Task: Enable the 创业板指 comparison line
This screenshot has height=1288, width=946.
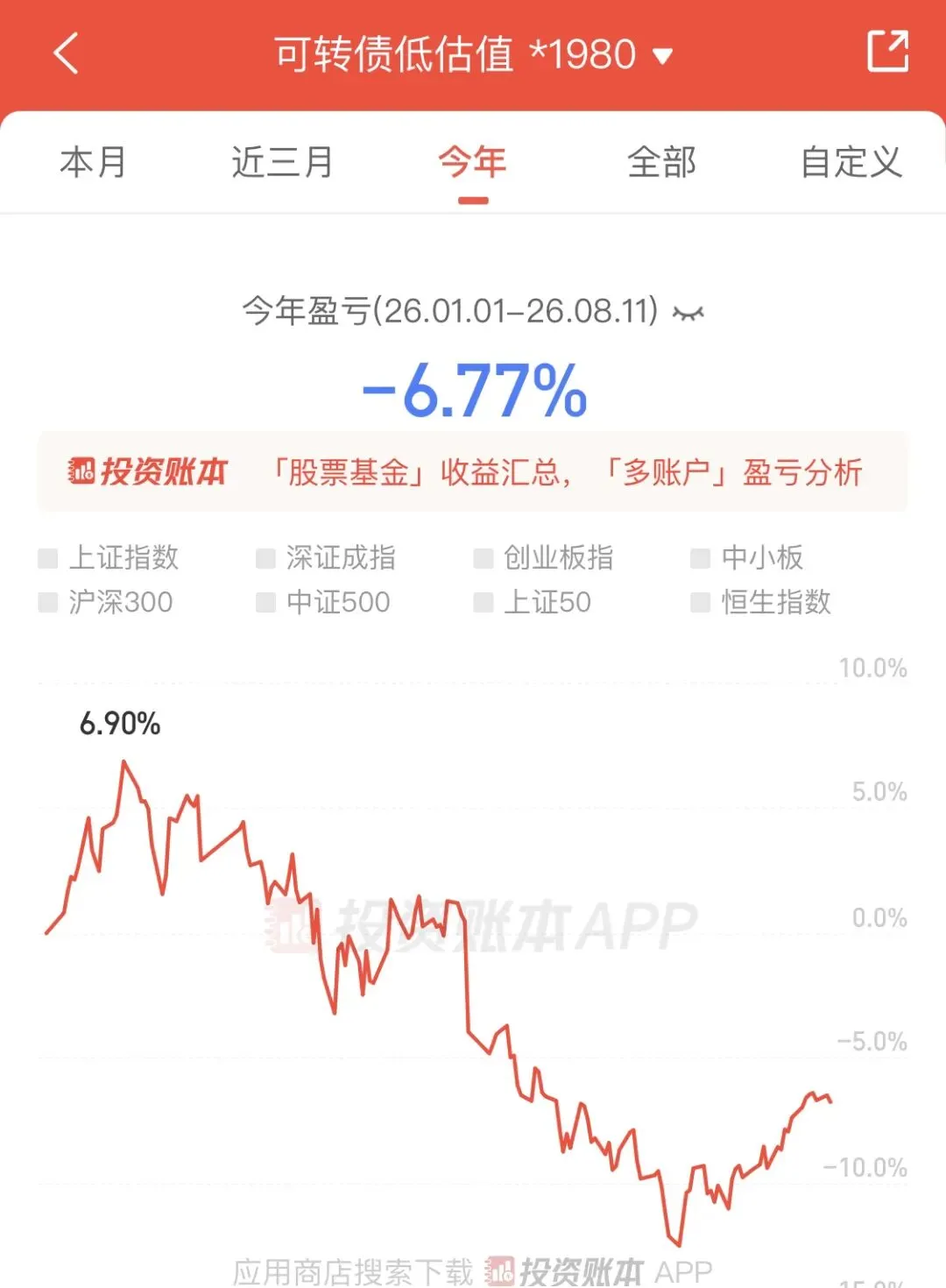Action: [544, 557]
